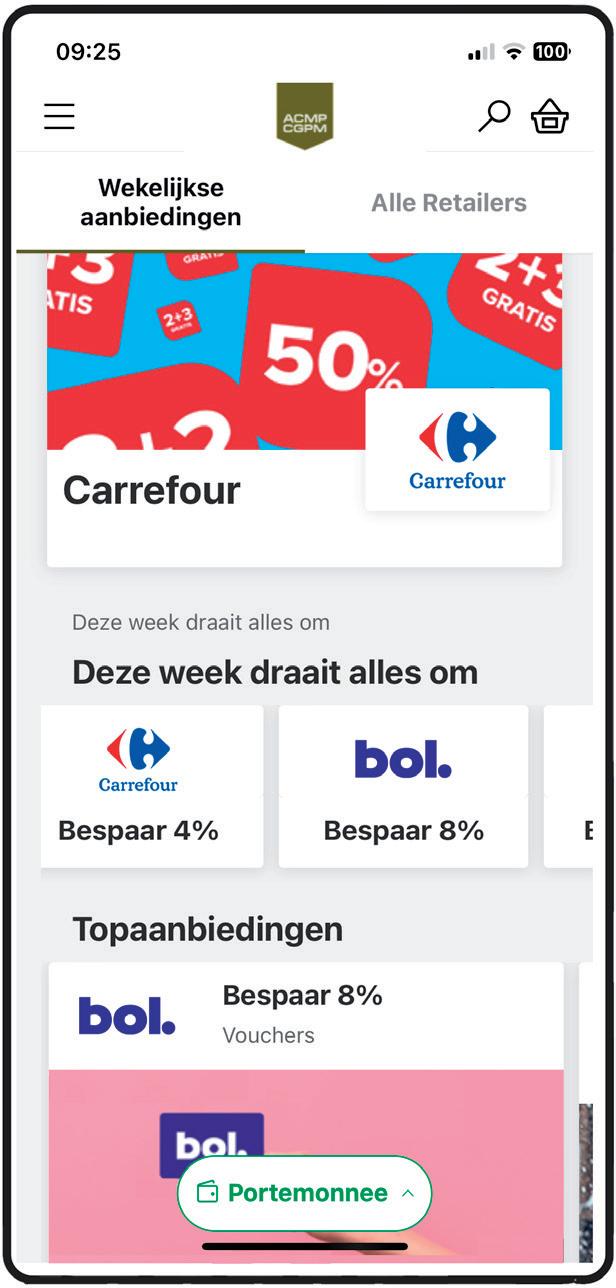Screen dimensions: 616x1288
Task: Expand the Portemonnee wallet button
Action: (x=304, y=1193)
